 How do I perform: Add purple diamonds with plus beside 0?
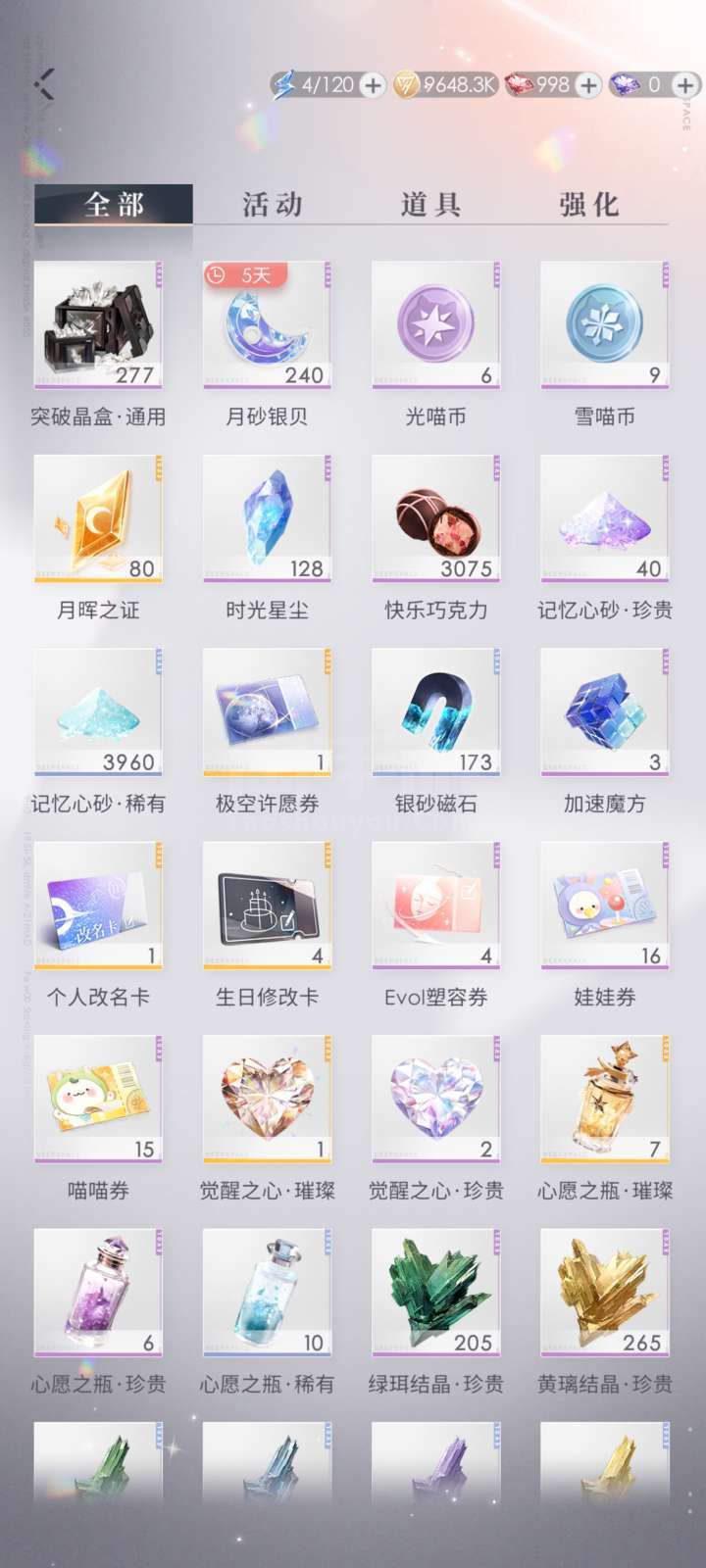685,85
